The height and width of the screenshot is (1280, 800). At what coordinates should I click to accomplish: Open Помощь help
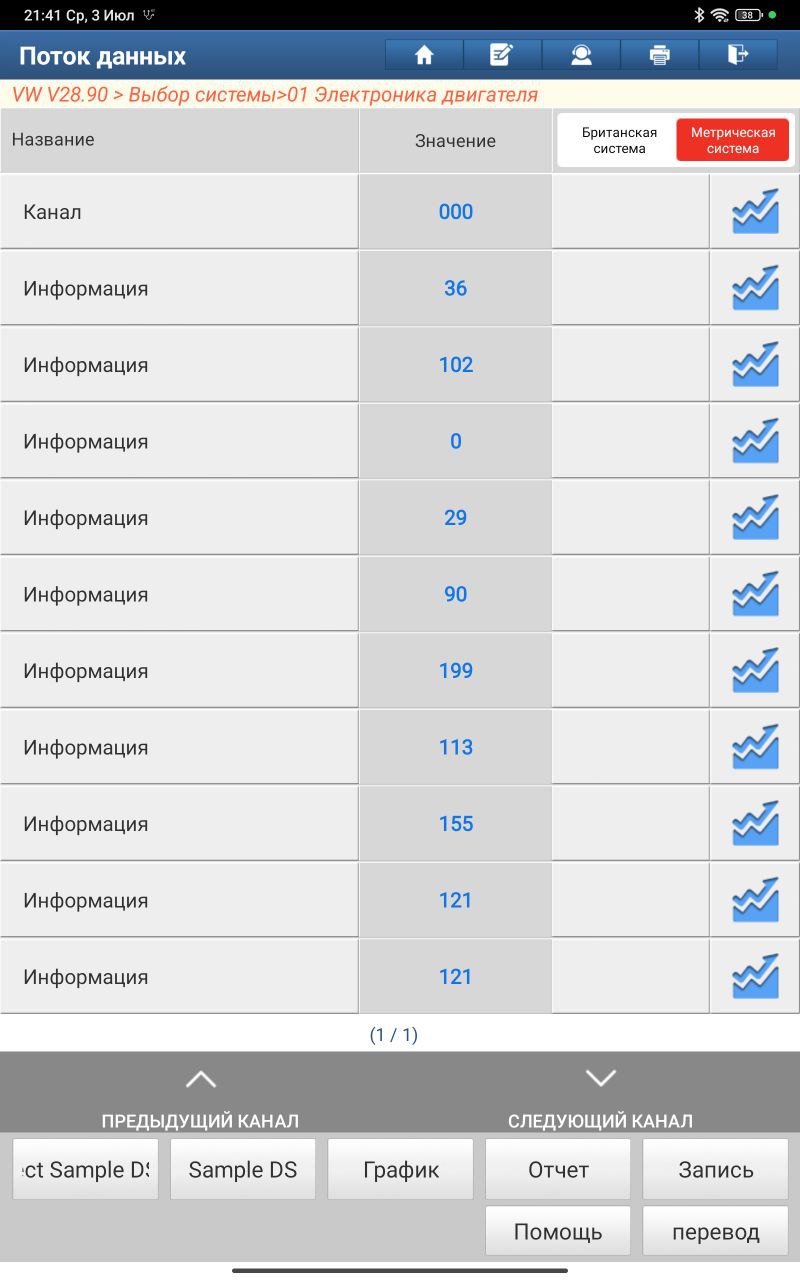click(558, 1231)
